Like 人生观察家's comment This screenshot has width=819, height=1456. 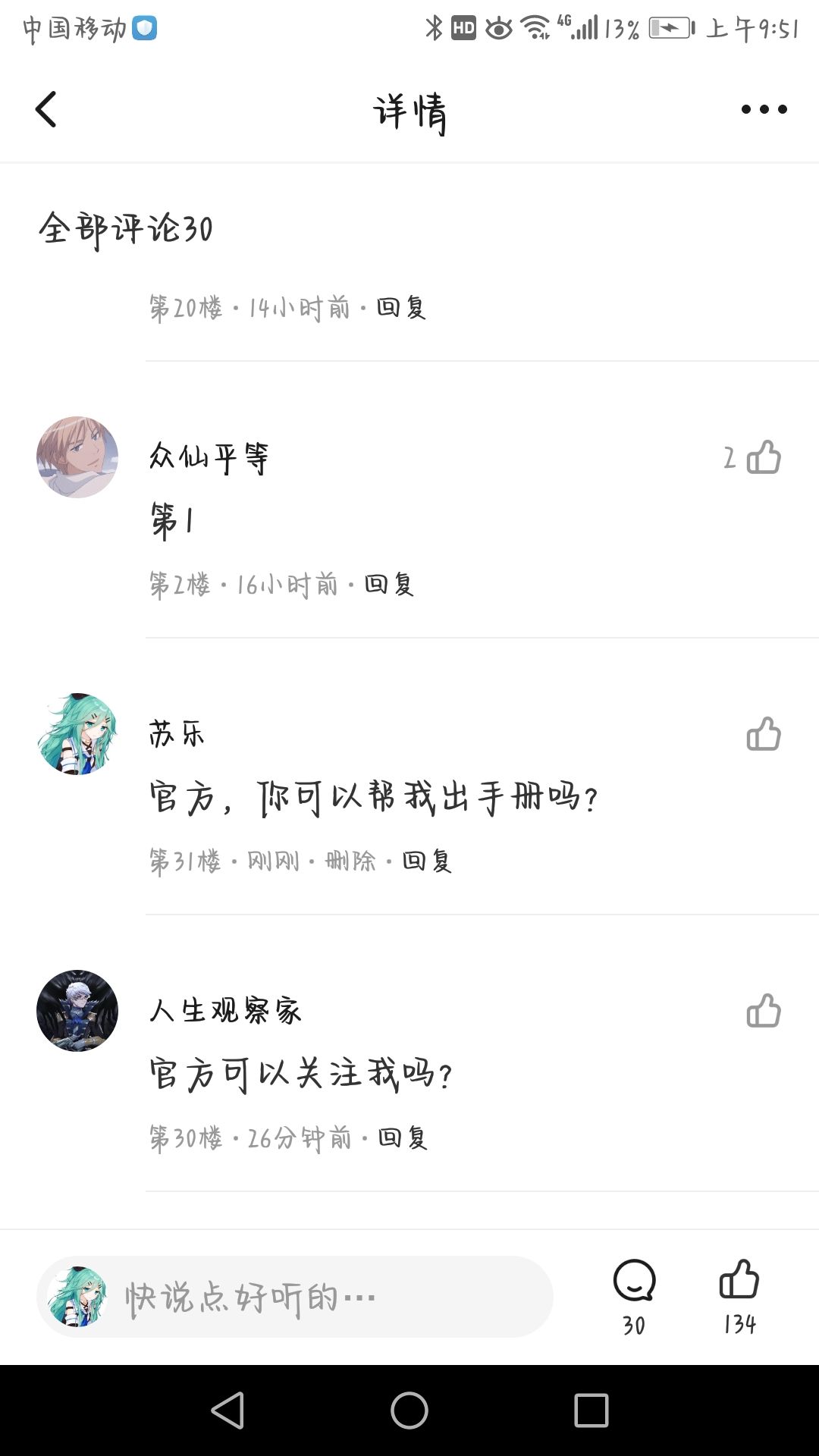tap(763, 1011)
